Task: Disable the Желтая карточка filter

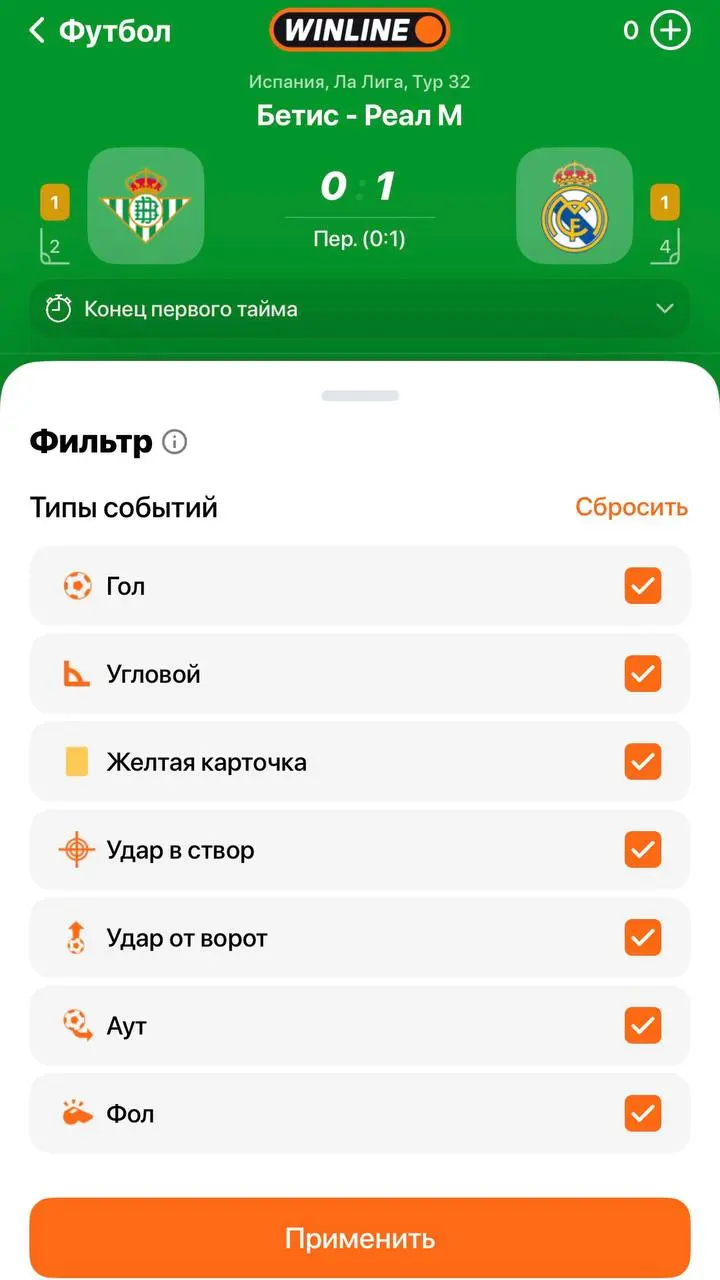Action: click(x=644, y=762)
